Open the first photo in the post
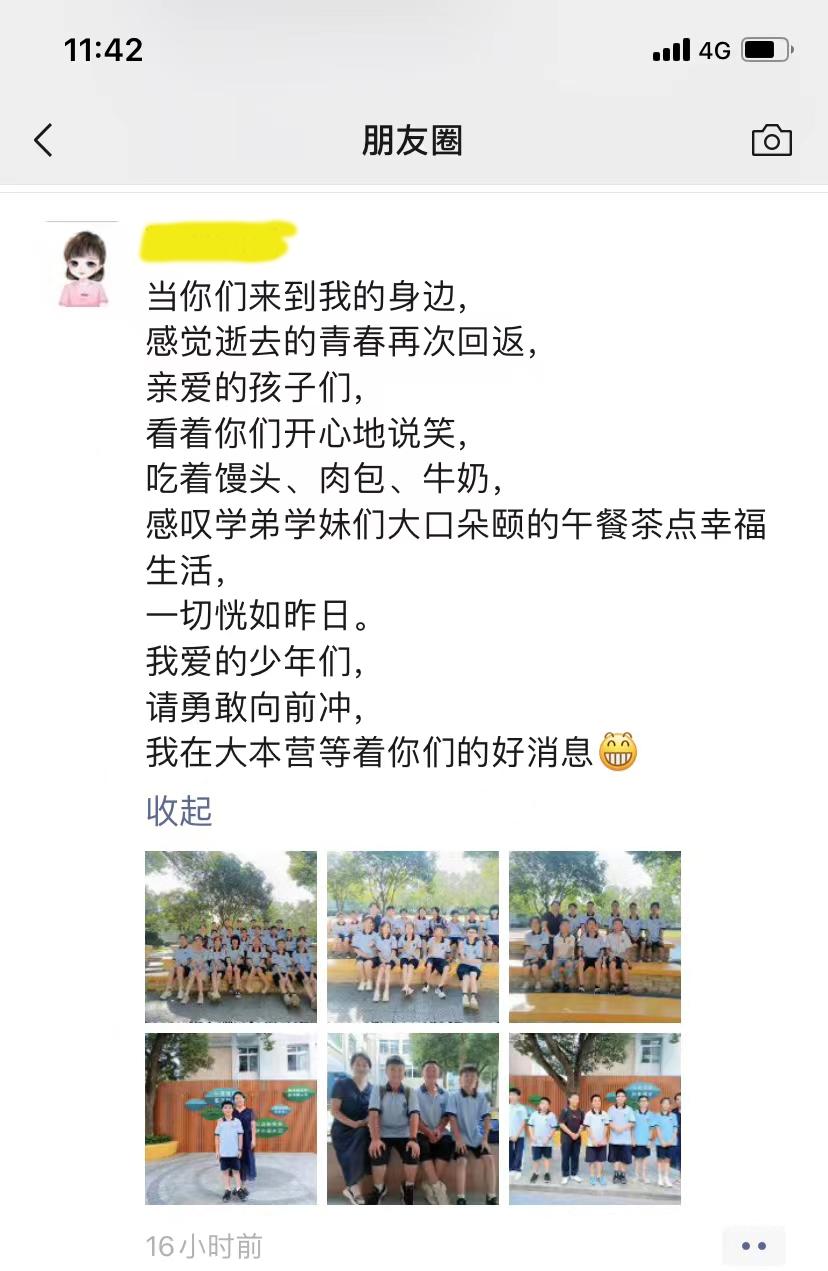Screen dimensions: 828x1271 [231, 936]
